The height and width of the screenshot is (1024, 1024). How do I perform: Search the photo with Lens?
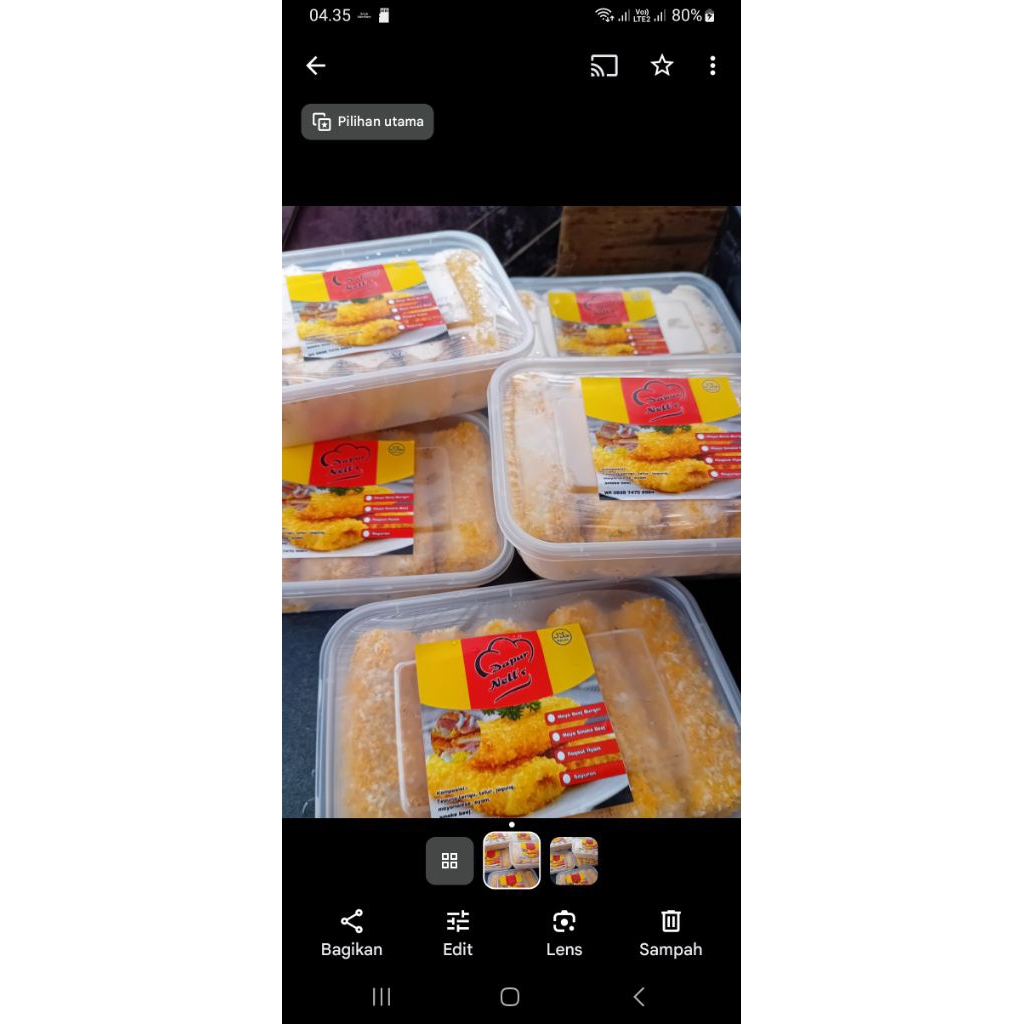point(564,933)
